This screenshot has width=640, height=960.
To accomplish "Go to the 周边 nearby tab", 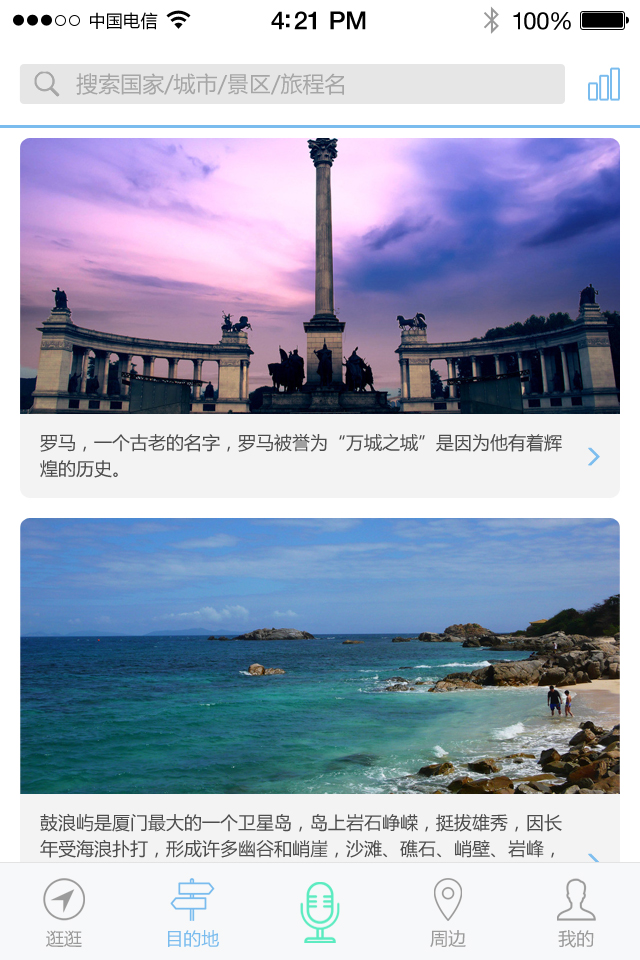I will [x=448, y=912].
